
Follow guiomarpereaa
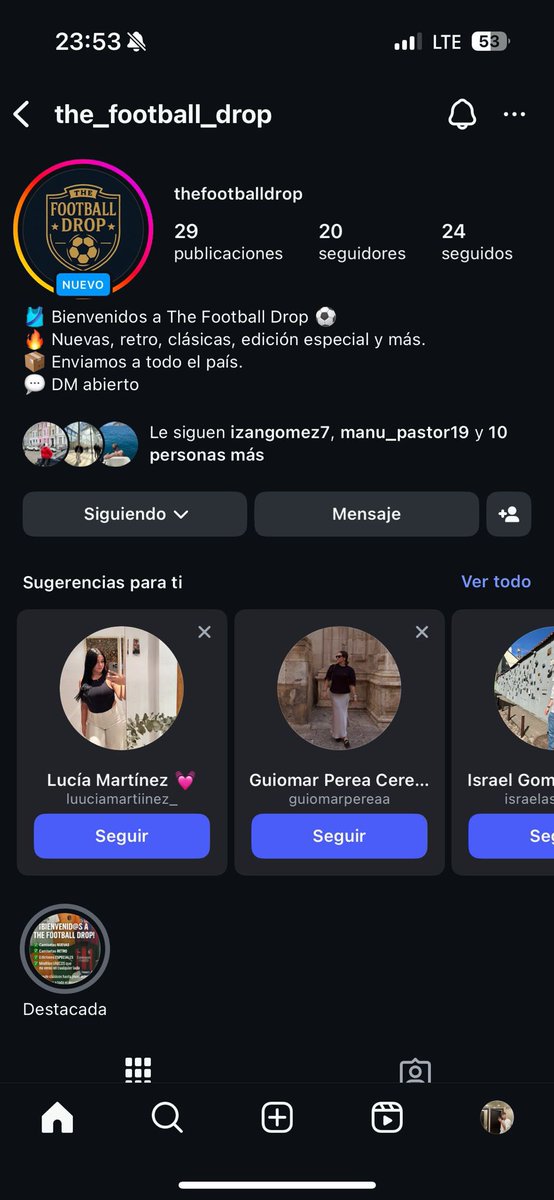pyautogui.click(x=339, y=836)
